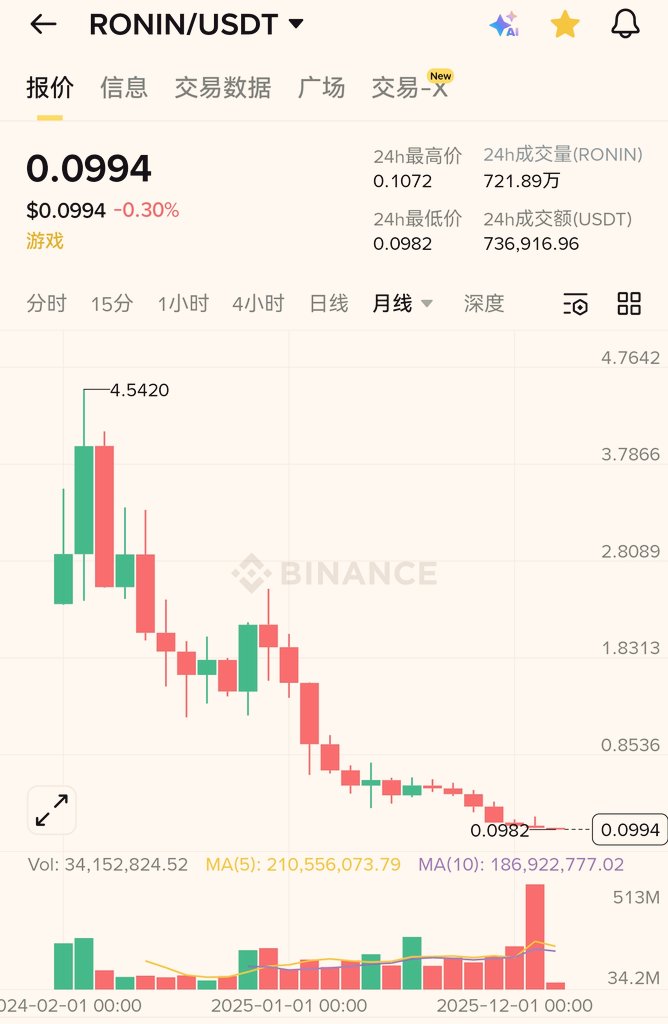Image resolution: width=668 pixels, height=1024 pixels.
Task: Select the 日线 chart interval
Action: coord(328,304)
